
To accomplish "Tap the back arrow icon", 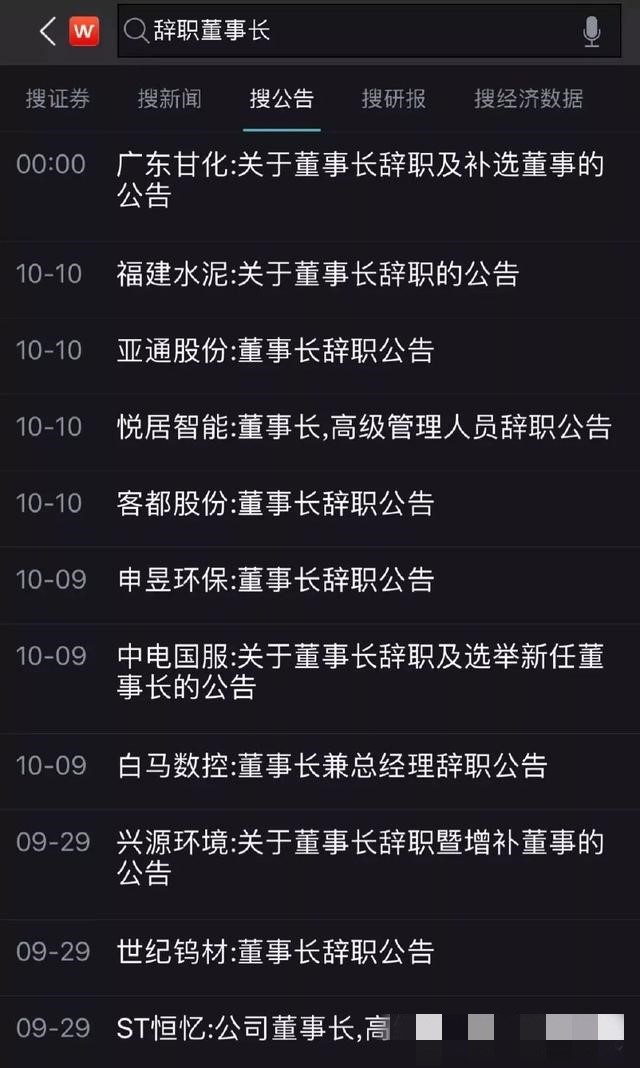I will pos(47,31).
